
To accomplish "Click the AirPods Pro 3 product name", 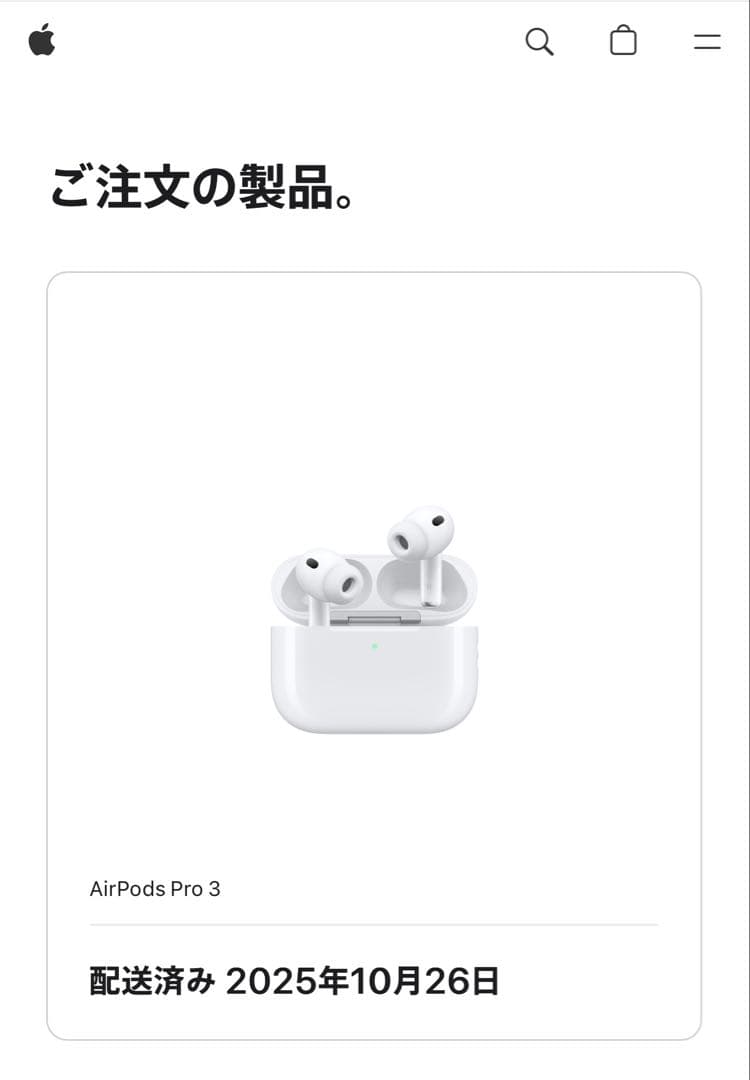I will pos(154,888).
